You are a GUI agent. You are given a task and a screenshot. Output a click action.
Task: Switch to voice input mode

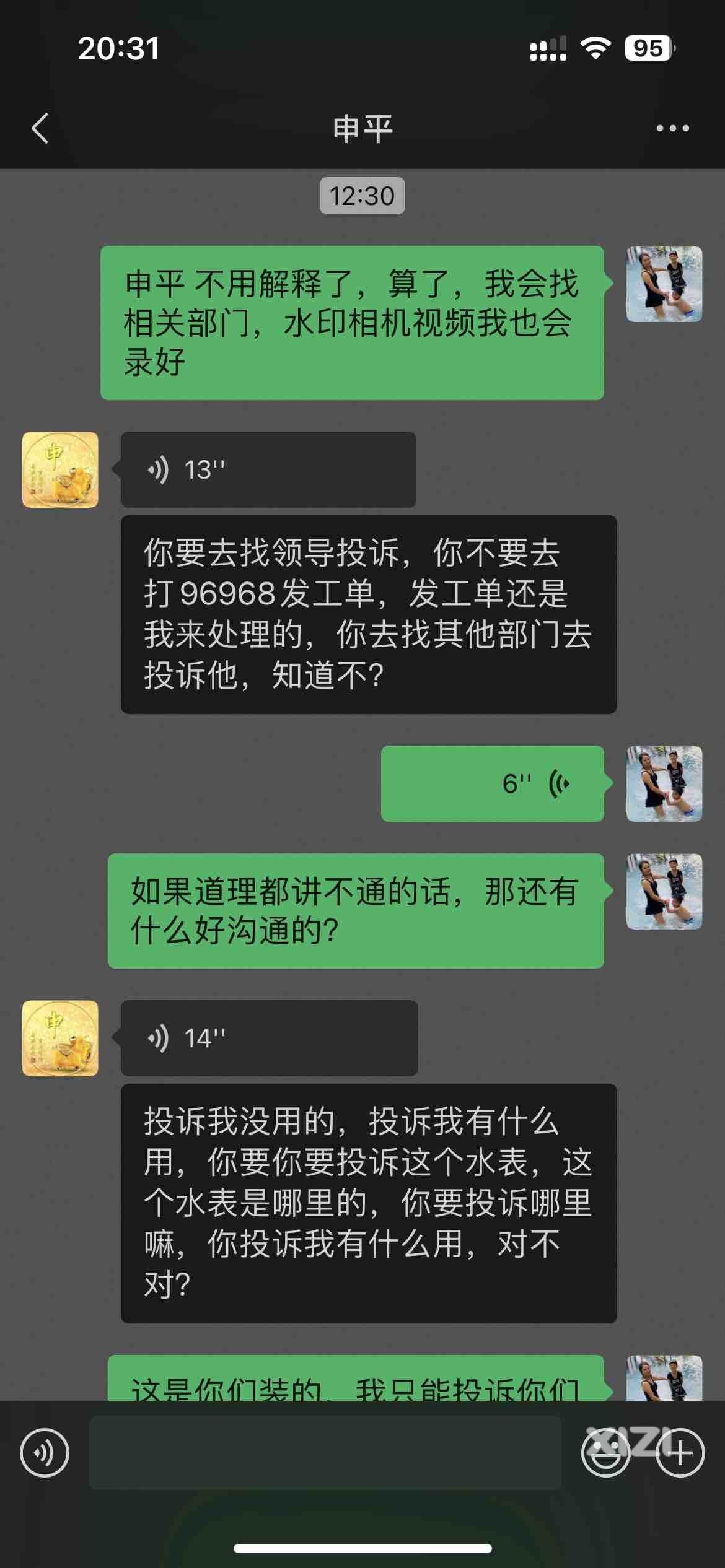tap(45, 1453)
